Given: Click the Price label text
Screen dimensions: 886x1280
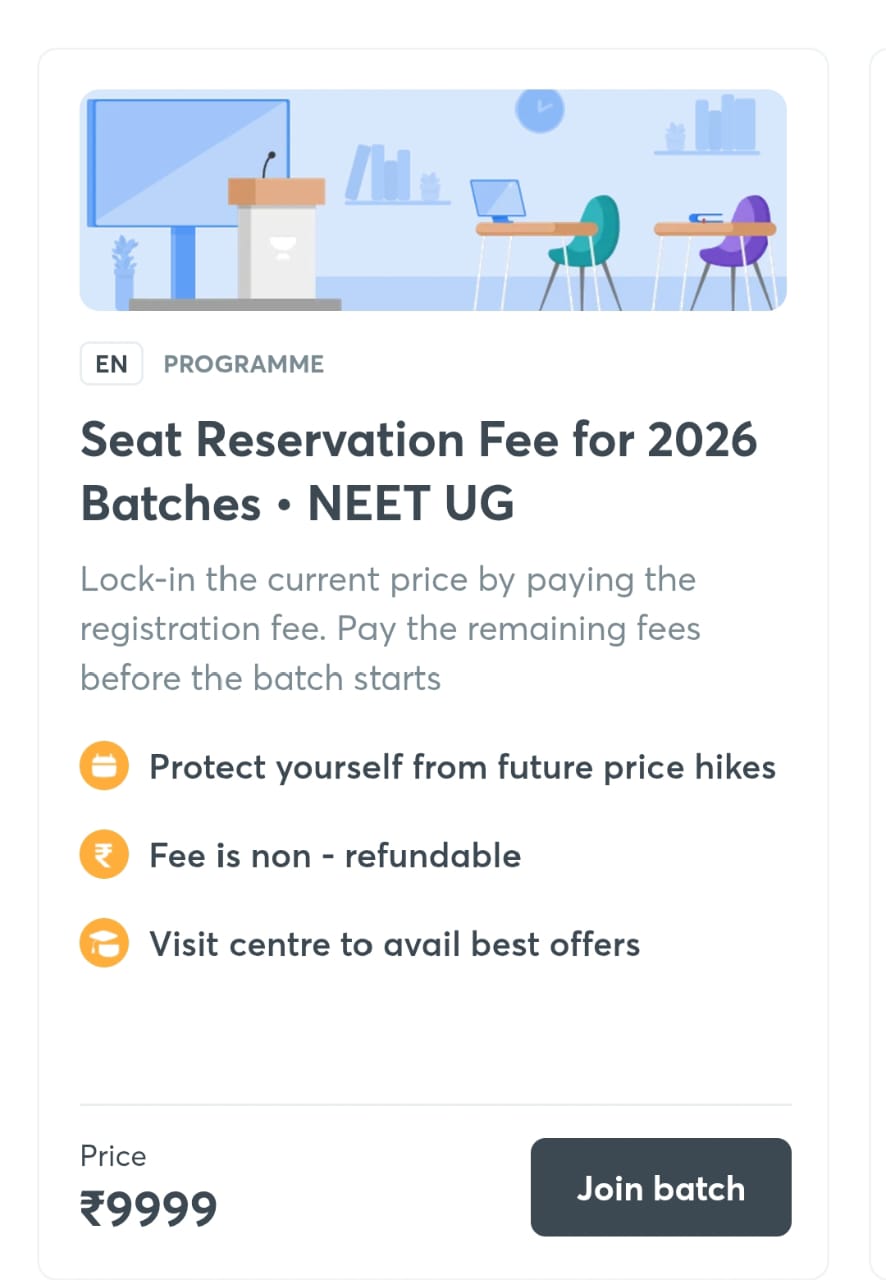Looking at the screenshot, I should tap(113, 1156).
